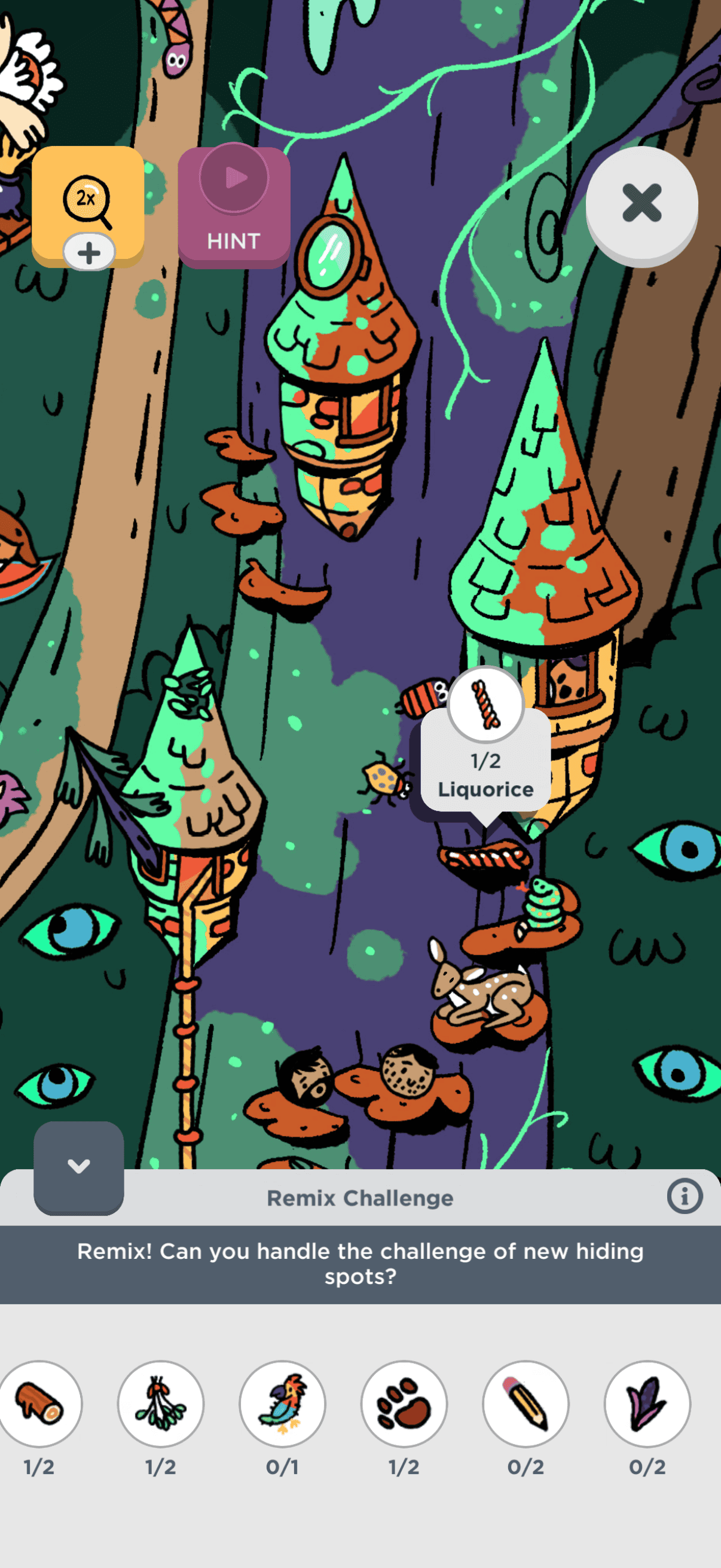The height and width of the screenshot is (1568, 721).
Task: Collapse the Remix Challenge panel
Action: [x=78, y=1166]
